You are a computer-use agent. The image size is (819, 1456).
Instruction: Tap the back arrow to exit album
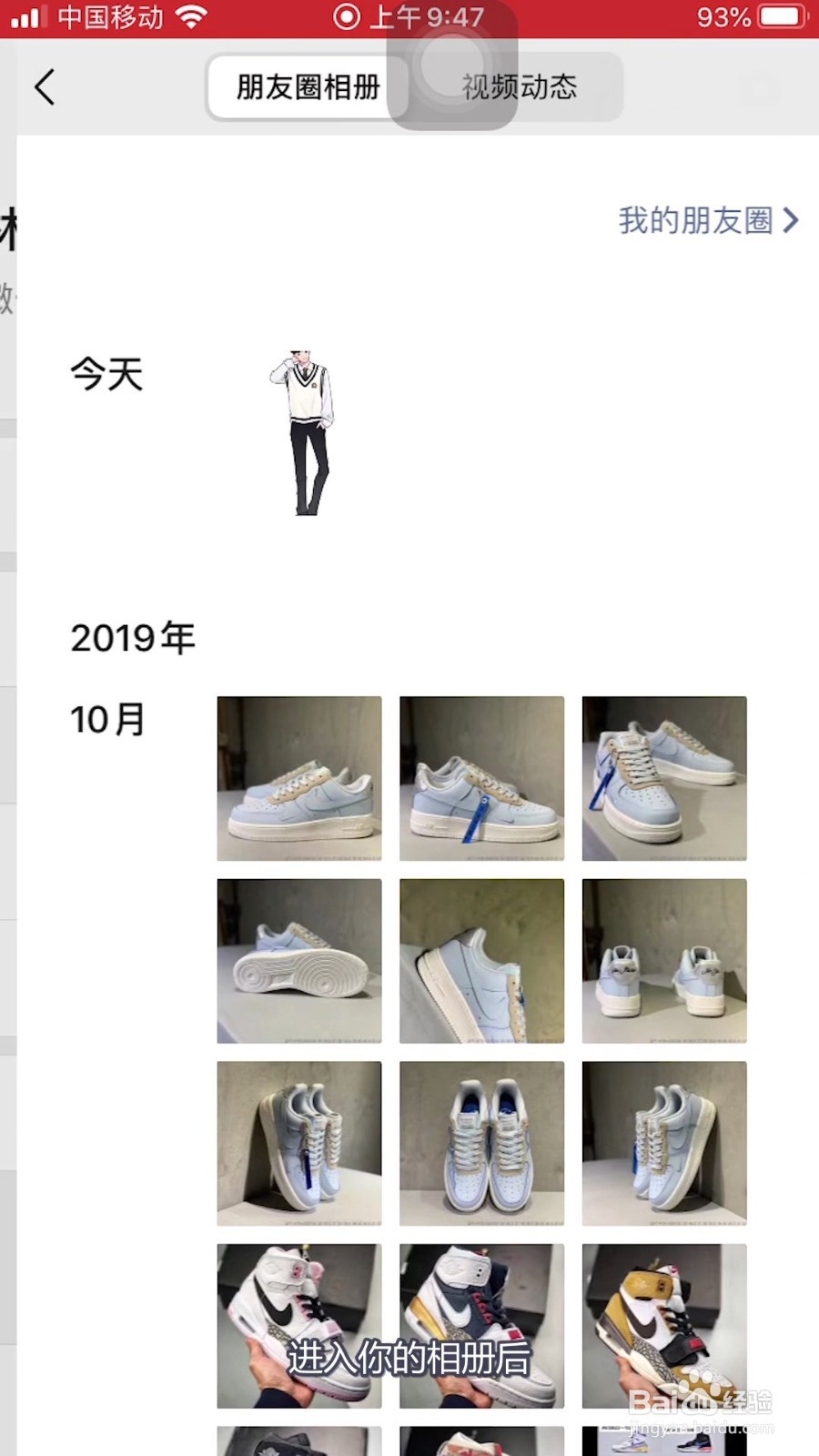tap(45, 87)
